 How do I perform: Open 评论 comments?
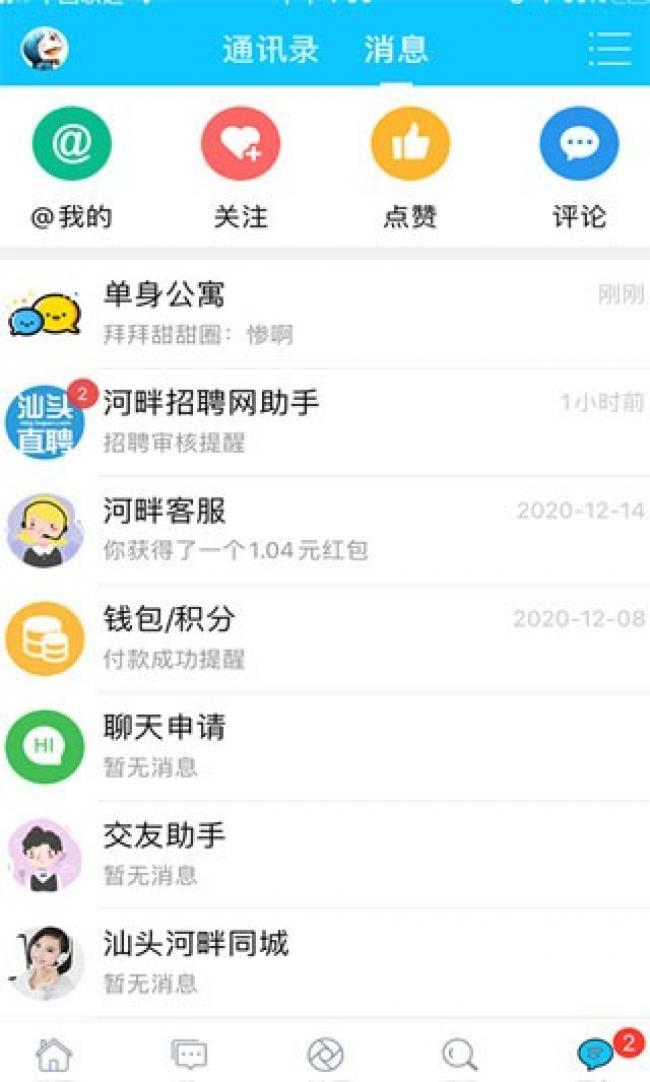pyautogui.click(x=579, y=168)
